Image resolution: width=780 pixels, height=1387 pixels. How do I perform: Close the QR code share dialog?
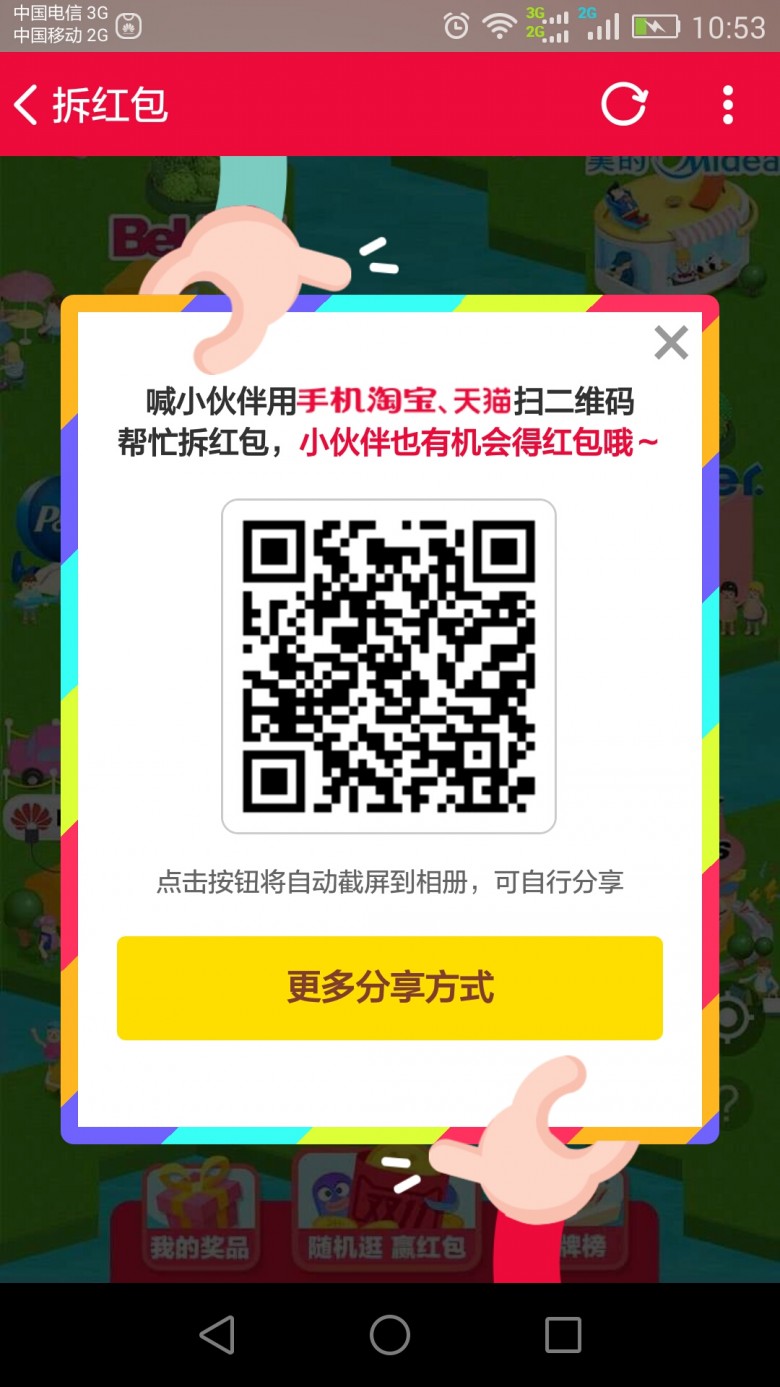(x=671, y=342)
